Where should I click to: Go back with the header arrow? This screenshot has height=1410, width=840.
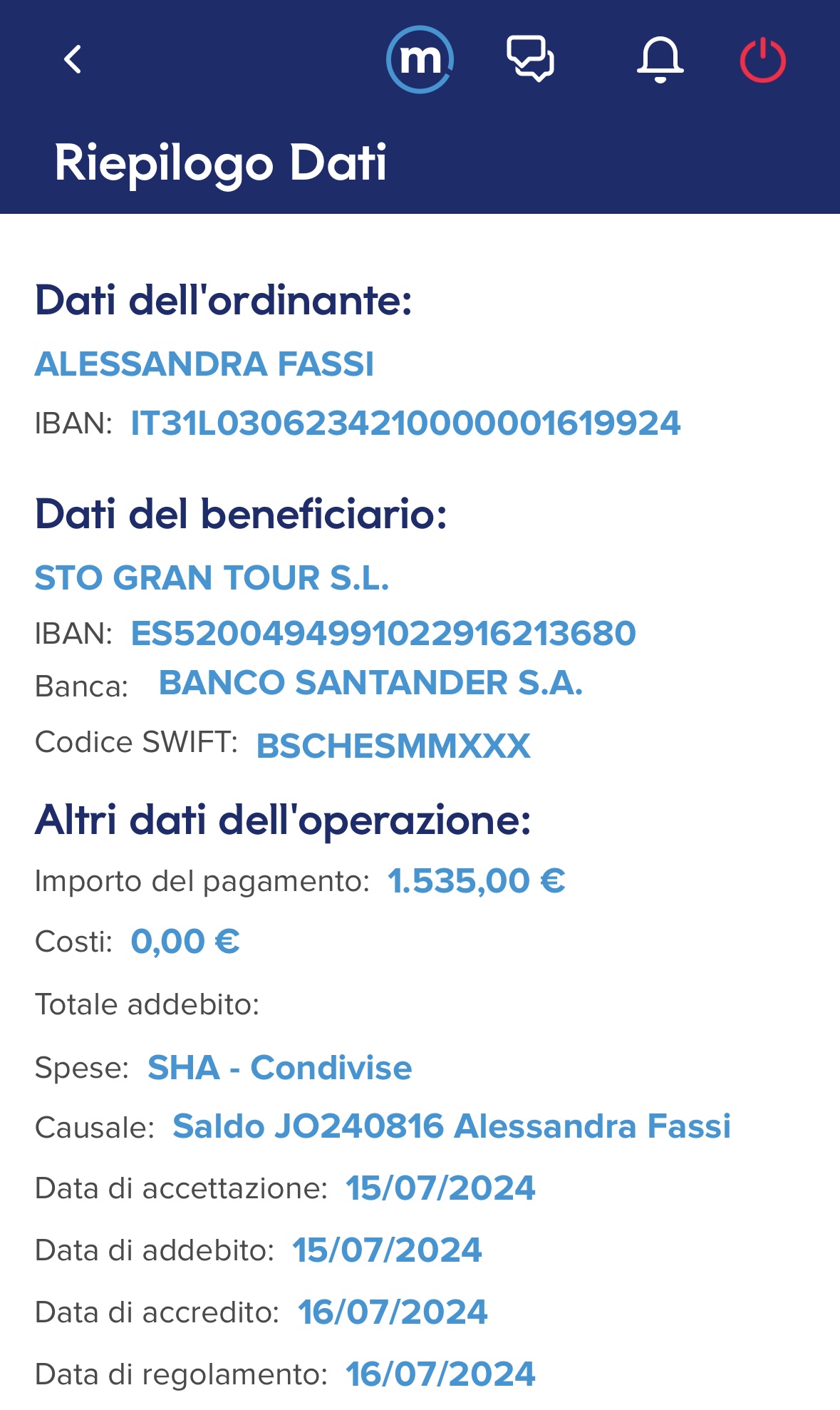pos(73,59)
